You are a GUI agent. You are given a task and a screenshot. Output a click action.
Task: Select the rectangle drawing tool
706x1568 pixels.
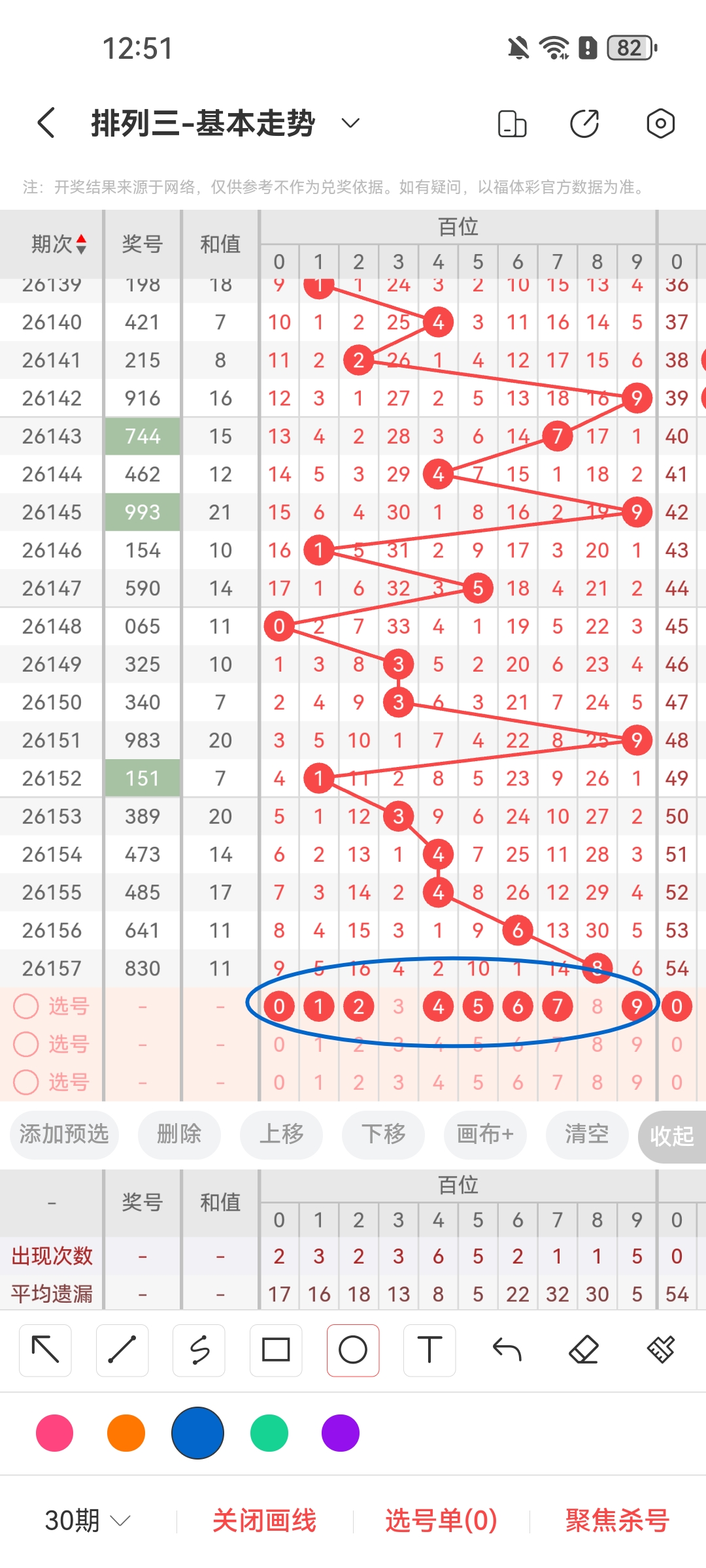click(276, 1350)
